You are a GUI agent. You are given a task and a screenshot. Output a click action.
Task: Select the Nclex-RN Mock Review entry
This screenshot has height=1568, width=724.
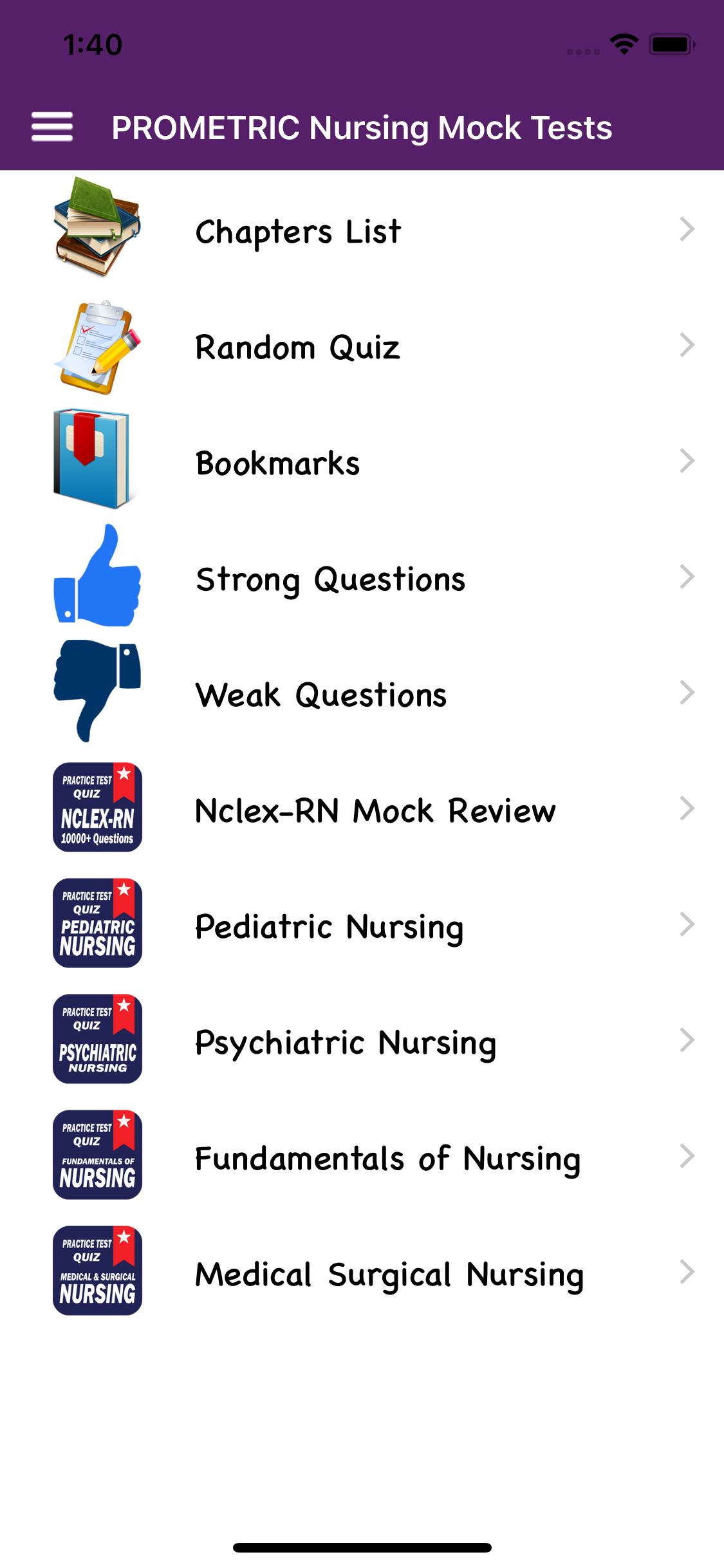pyautogui.click(x=375, y=810)
